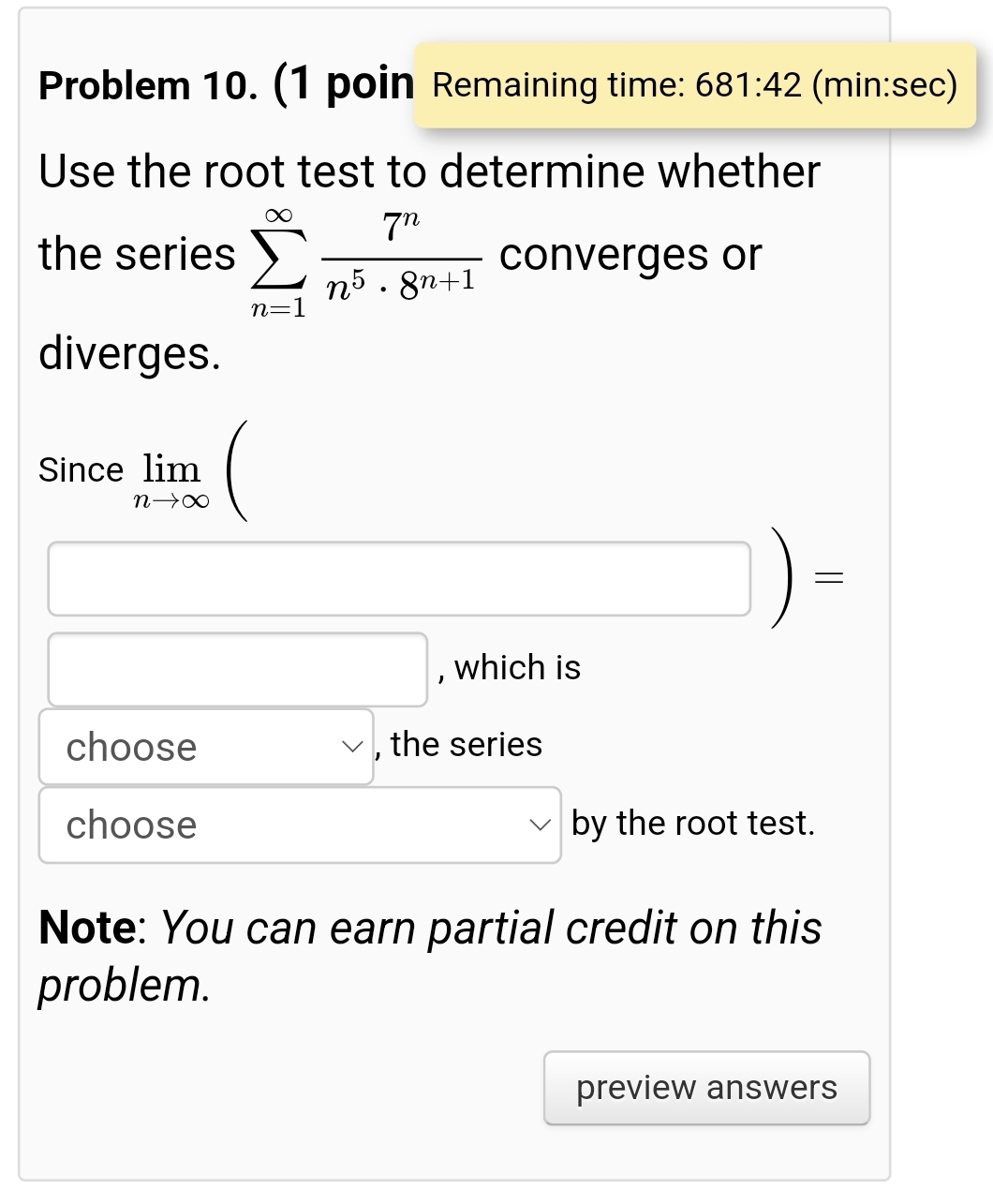Click the Remaining time countdown display
Viewport: 993px width, 1204px height.
click(x=693, y=84)
